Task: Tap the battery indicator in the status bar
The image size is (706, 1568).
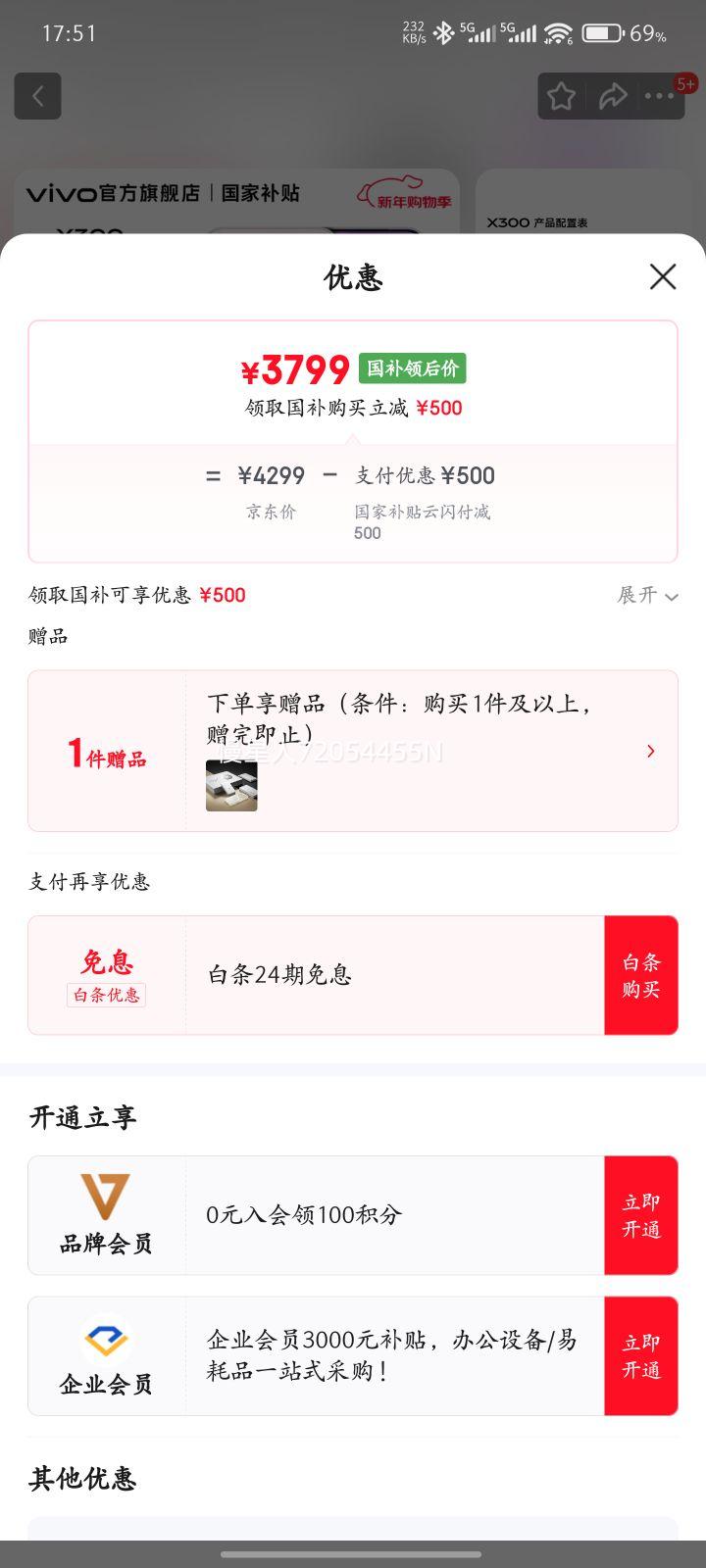Action: (603, 31)
